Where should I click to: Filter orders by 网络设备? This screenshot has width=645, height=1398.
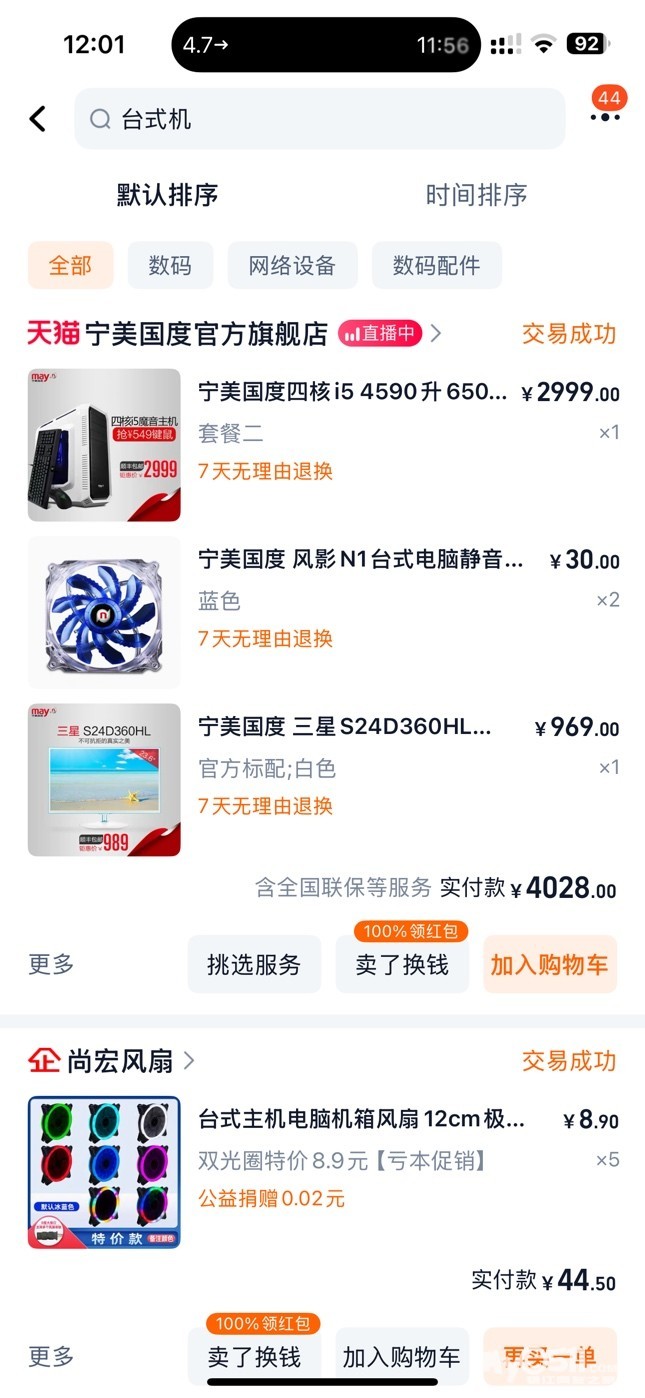click(292, 265)
